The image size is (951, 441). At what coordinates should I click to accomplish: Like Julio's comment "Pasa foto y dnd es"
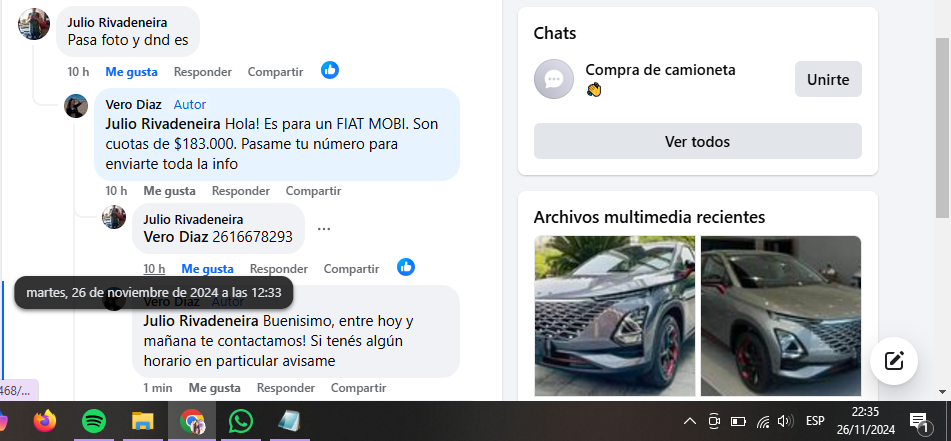pos(131,72)
